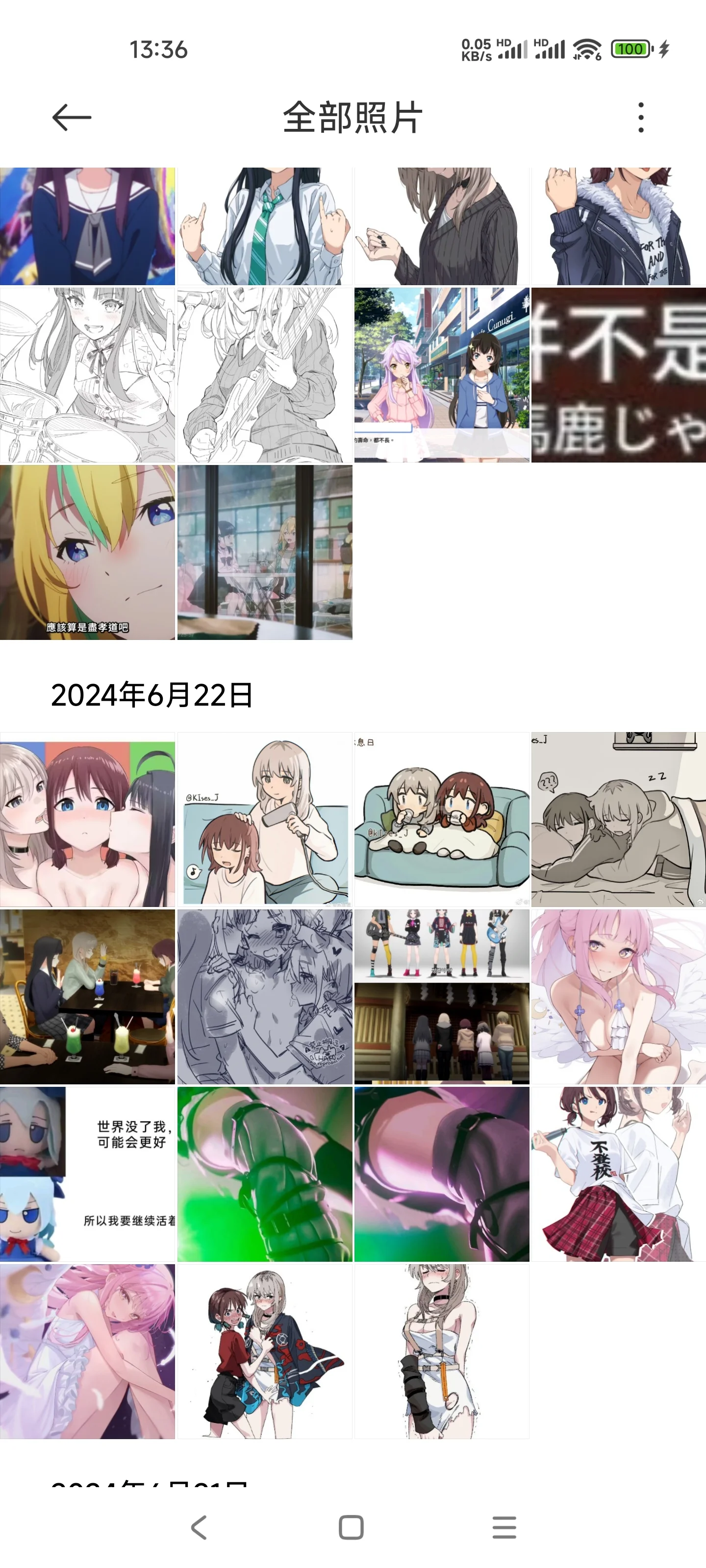The image size is (706, 1568).
Task: Open the guitarist pencil sketch
Action: coord(264,375)
